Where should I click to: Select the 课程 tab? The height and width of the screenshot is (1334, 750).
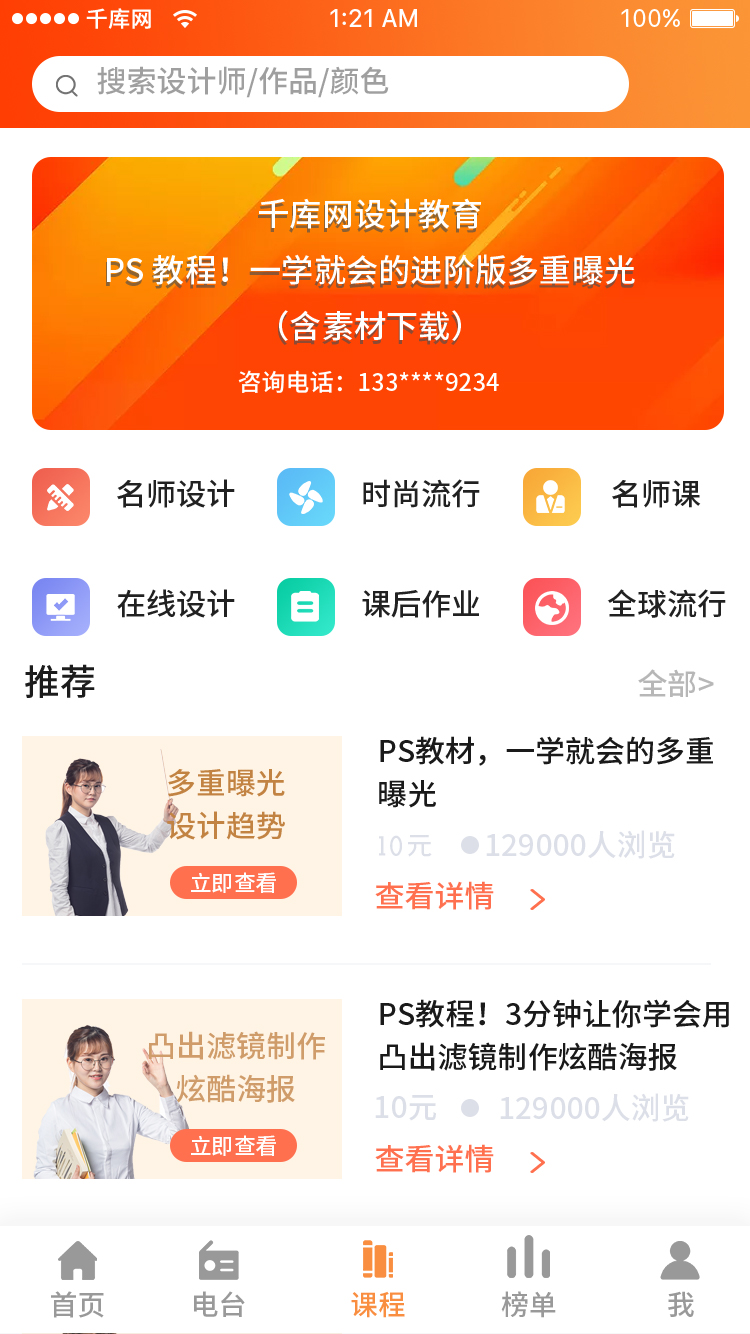click(378, 1279)
